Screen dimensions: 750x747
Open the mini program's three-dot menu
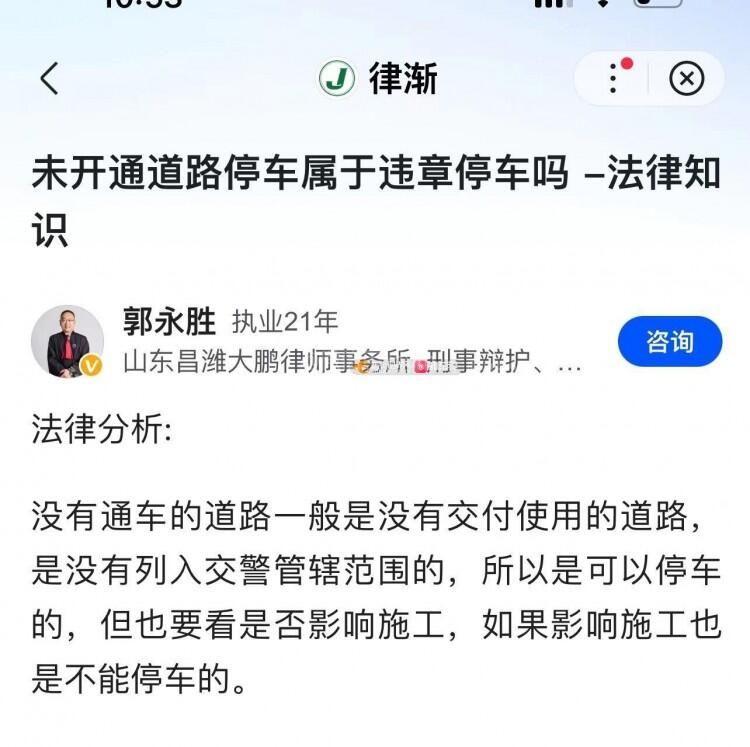(614, 78)
